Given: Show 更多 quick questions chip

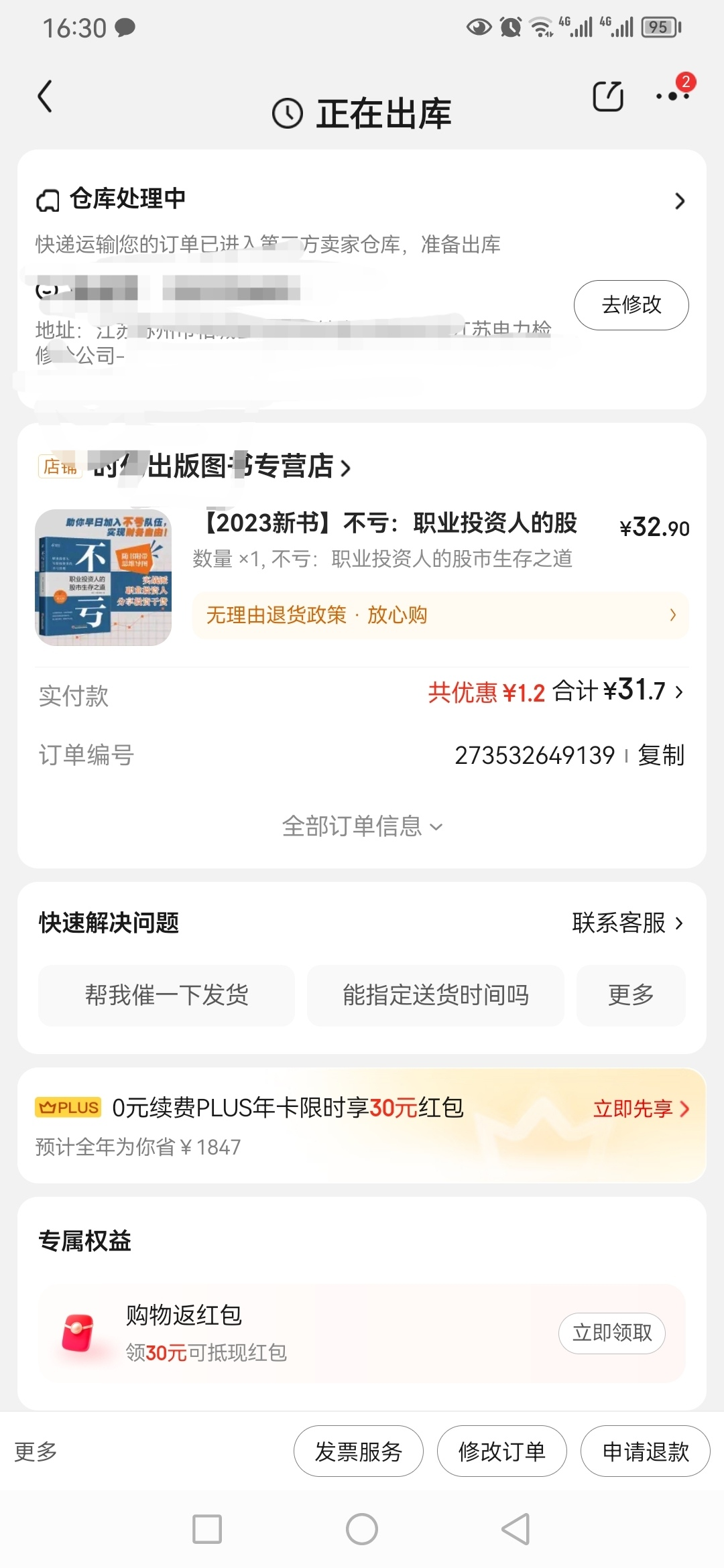Looking at the screenshot, I should [x=631, y=995].
